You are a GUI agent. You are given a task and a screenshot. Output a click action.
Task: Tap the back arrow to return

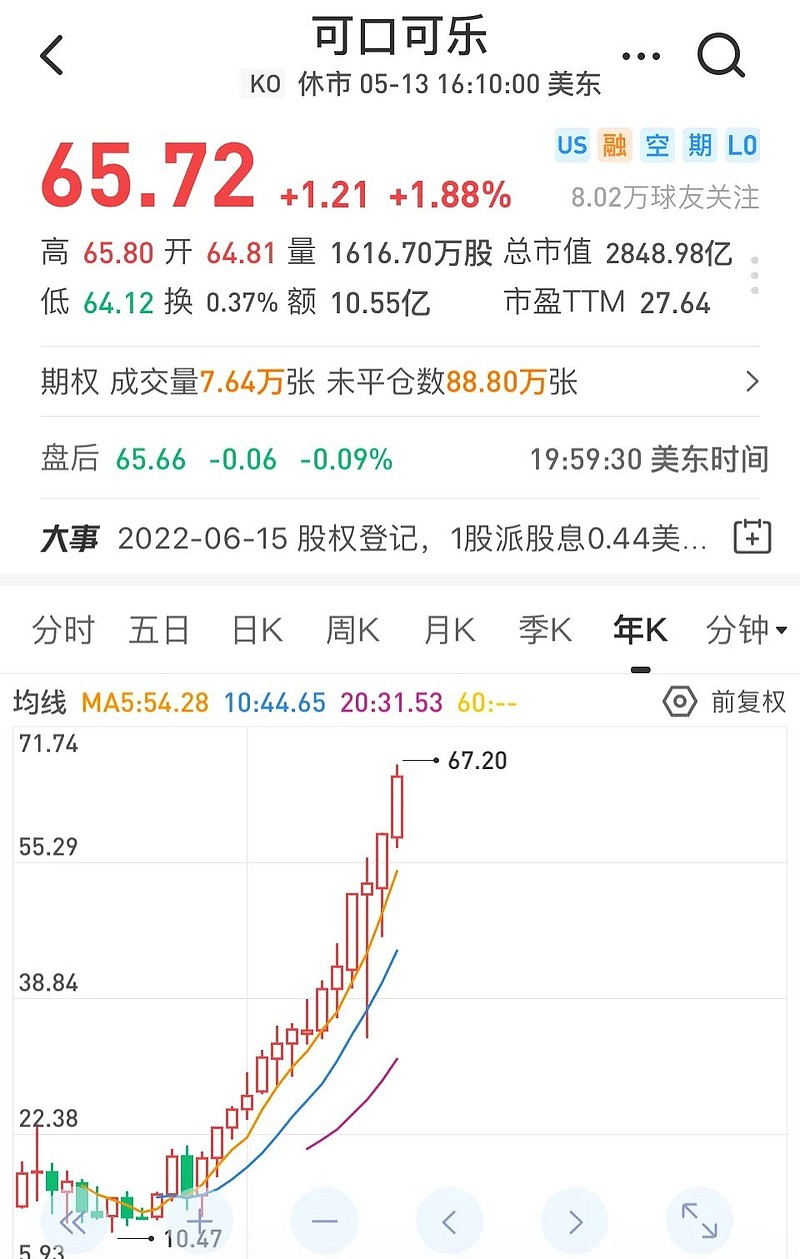coord(52,56)
